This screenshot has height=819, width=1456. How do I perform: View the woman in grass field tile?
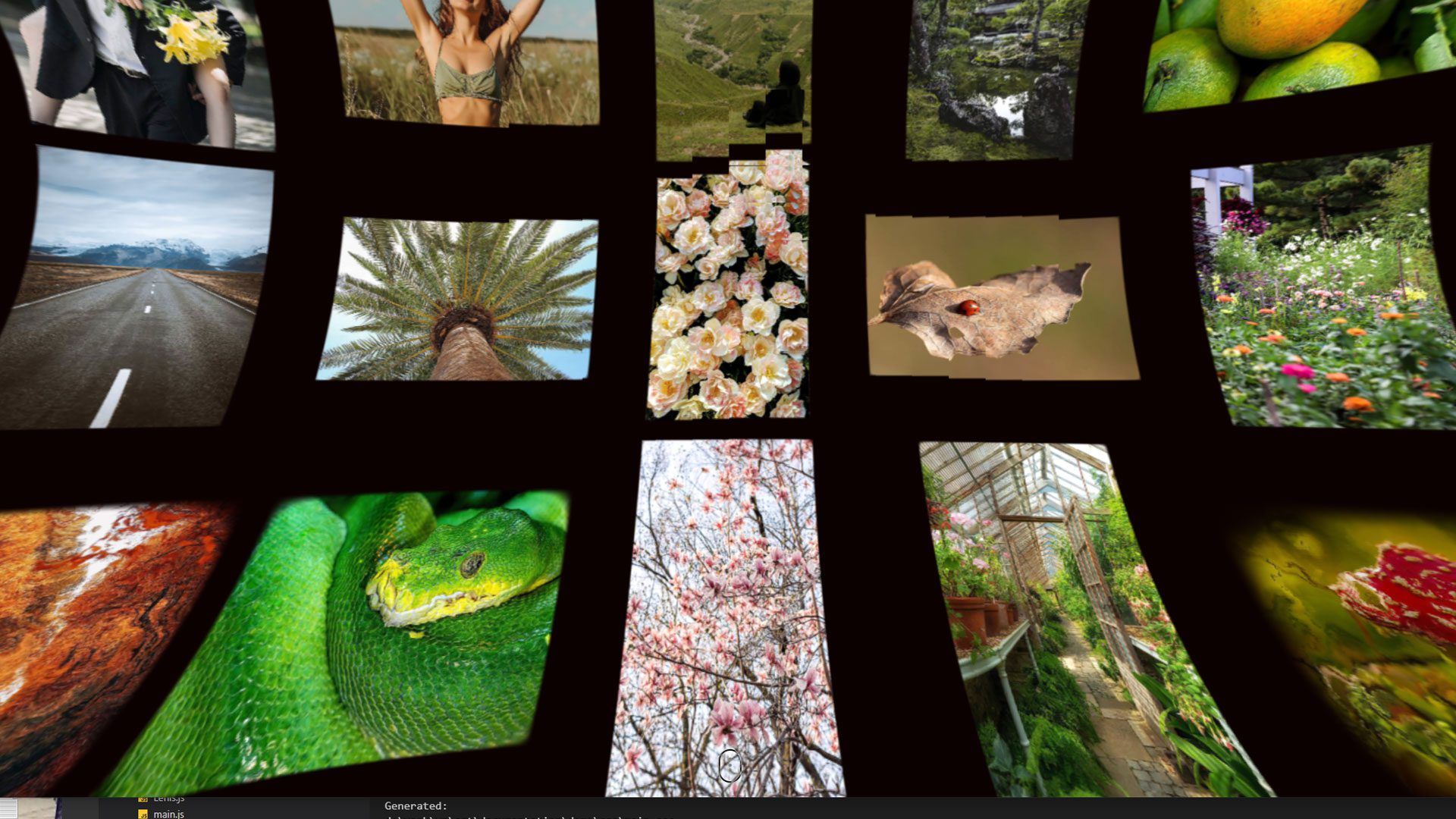[468, 61]
